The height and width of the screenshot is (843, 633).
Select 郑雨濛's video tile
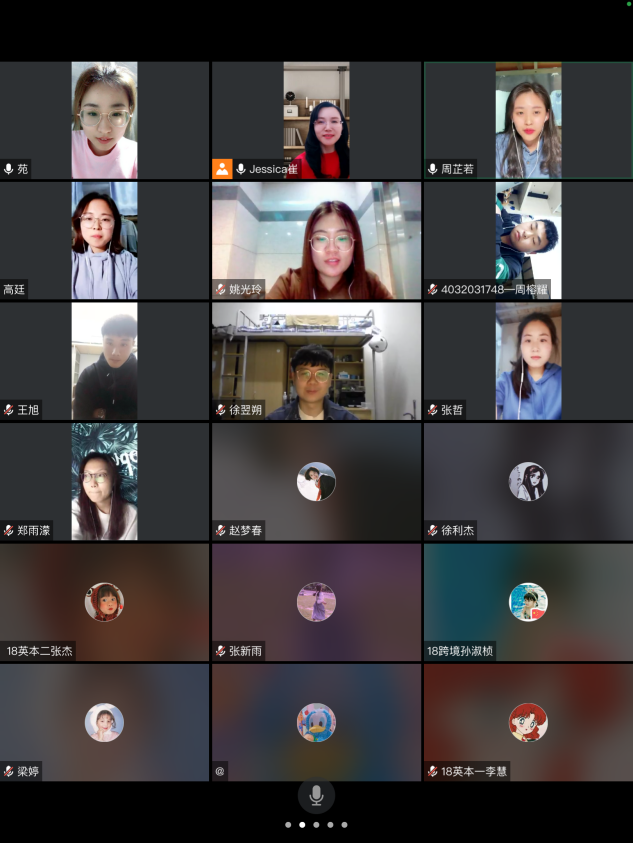[x=104, y=481]
